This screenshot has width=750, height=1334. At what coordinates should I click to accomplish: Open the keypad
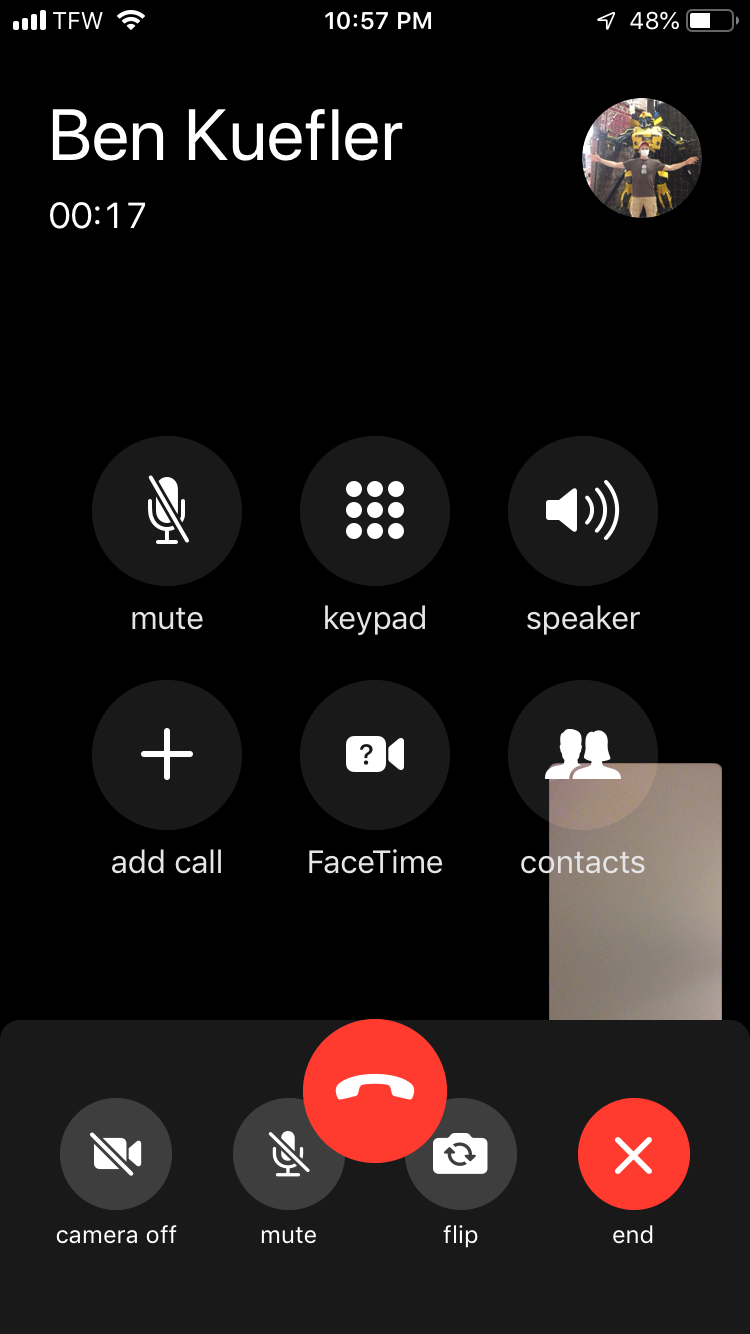pos(375,511)
